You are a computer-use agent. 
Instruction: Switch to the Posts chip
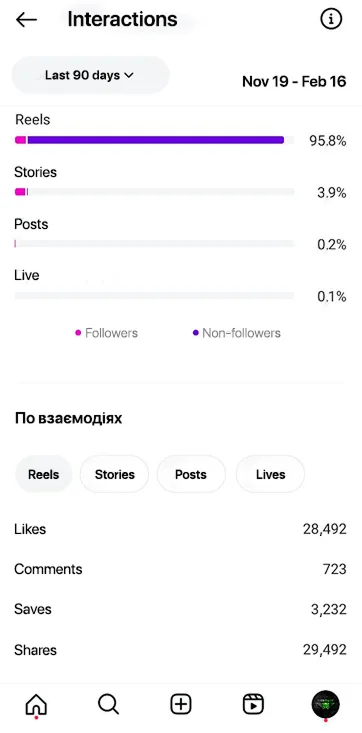click(x=191, y=474)
